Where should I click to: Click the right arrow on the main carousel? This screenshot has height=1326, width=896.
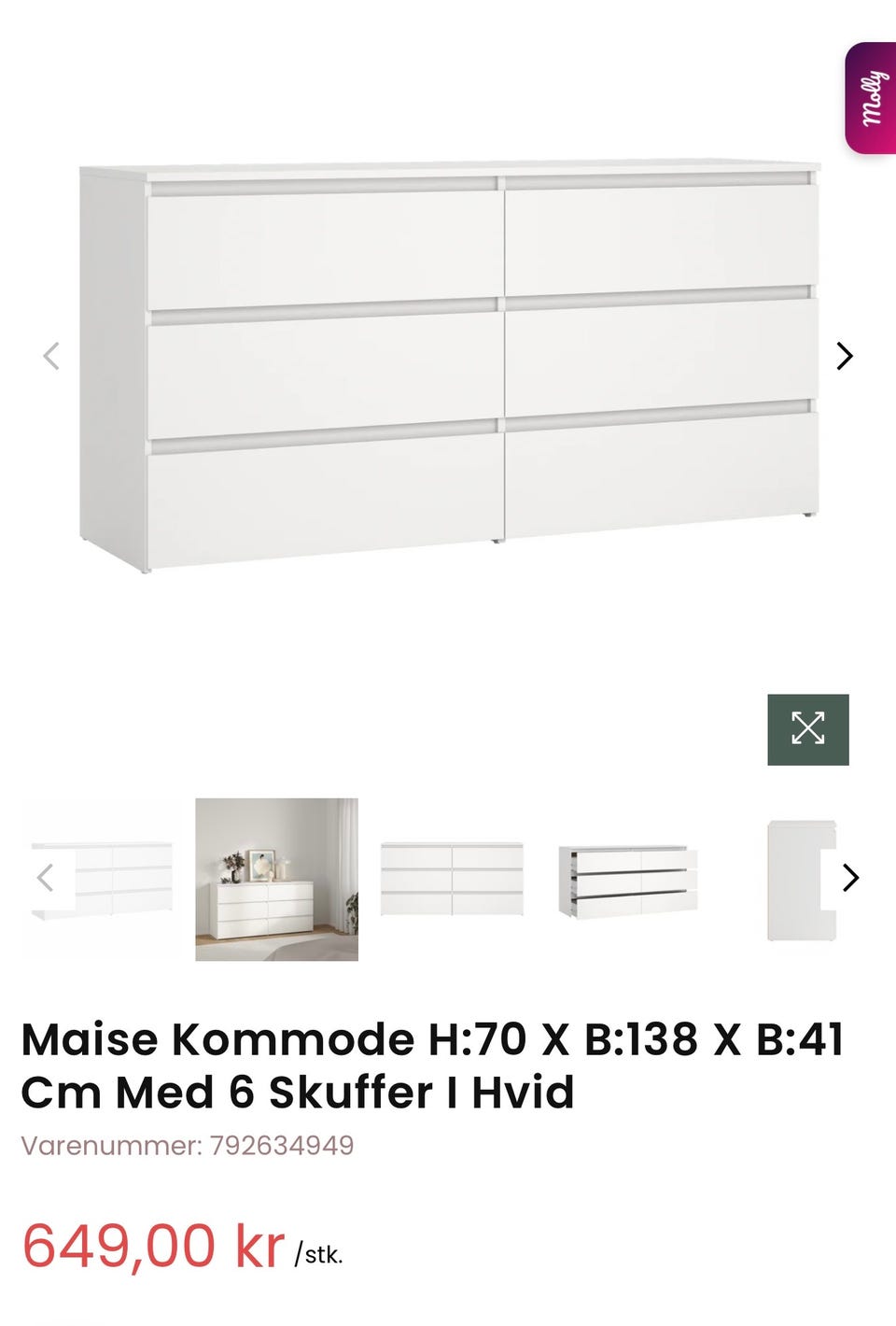(846, 355)
